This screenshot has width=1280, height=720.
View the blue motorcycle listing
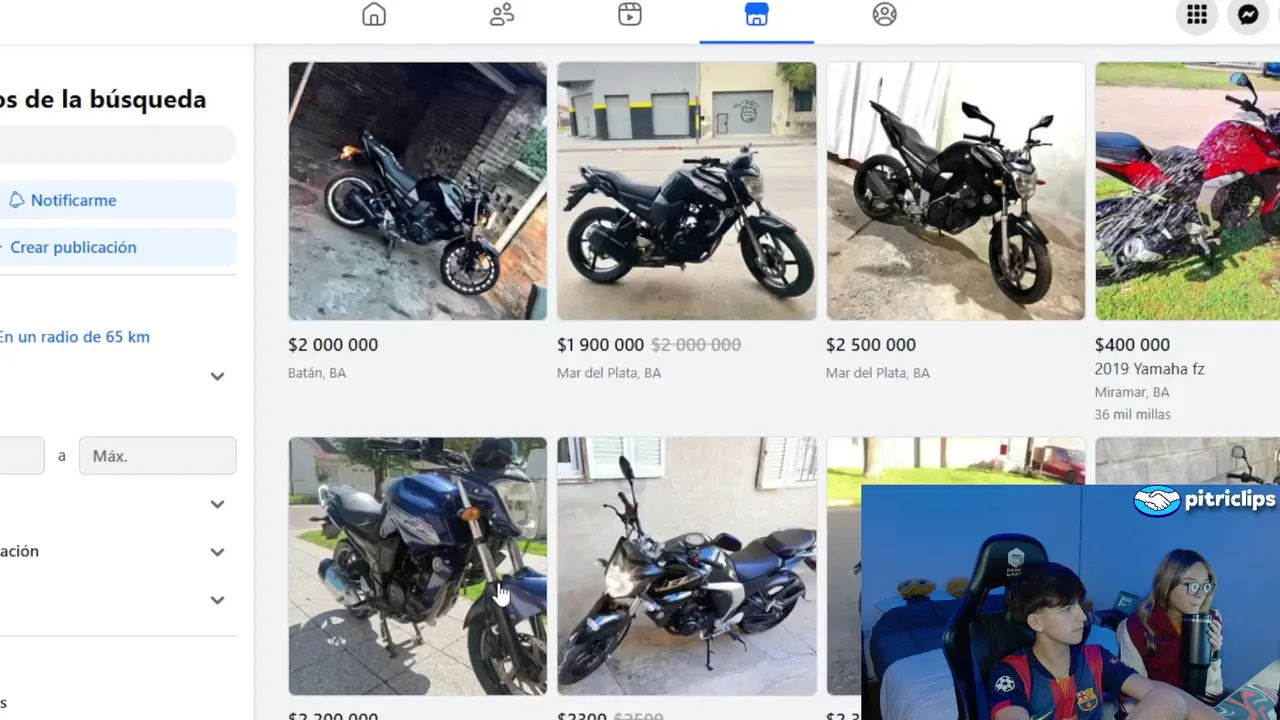click(417, 566)
